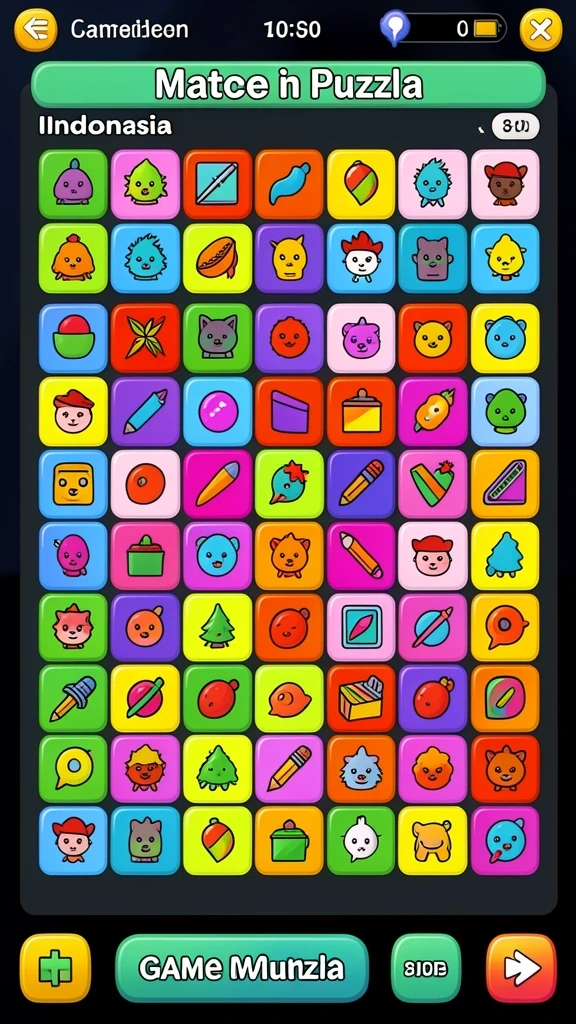Select the crayon box tile on red
The width and height of the screenshot is (576, 1024).
pos(361,699)
